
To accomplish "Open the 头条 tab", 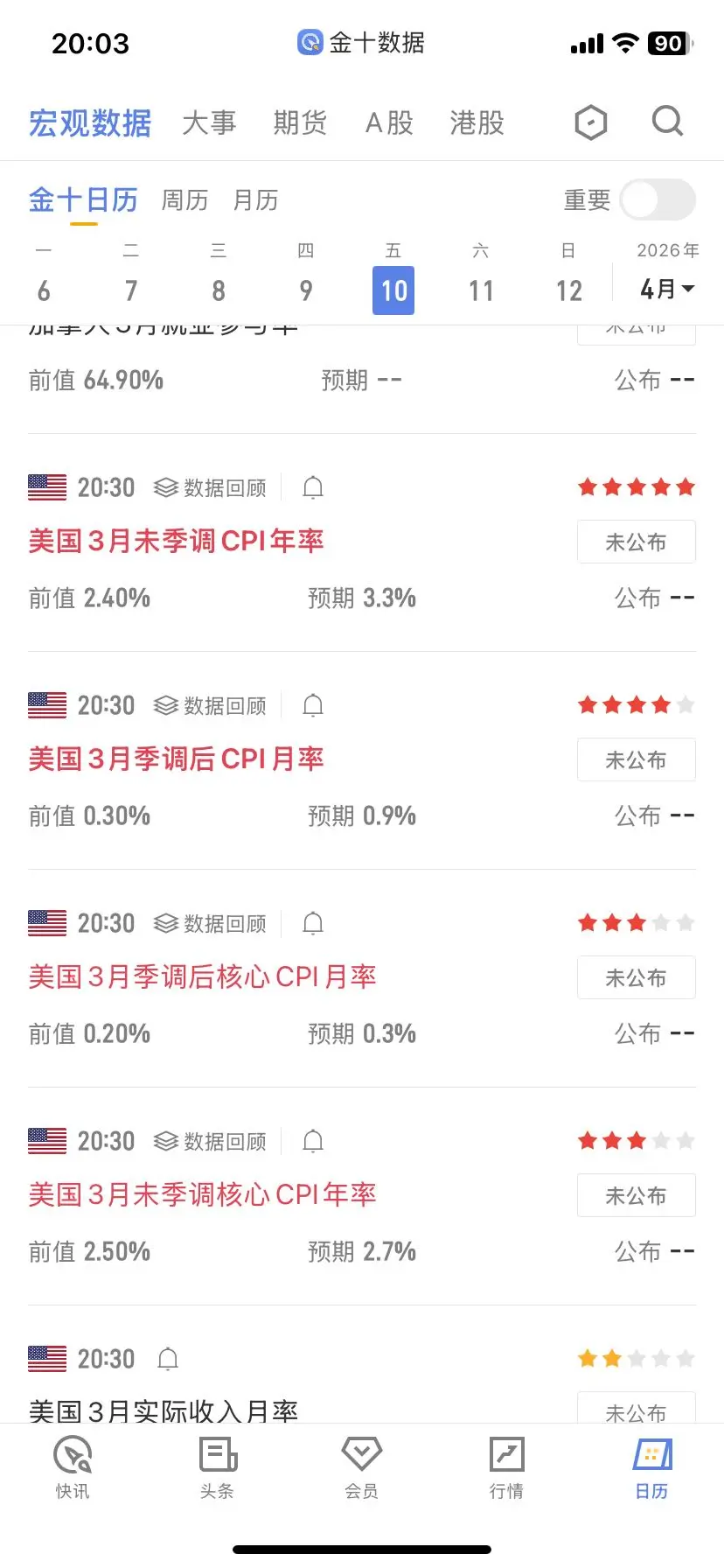I will click(217, 1467).
